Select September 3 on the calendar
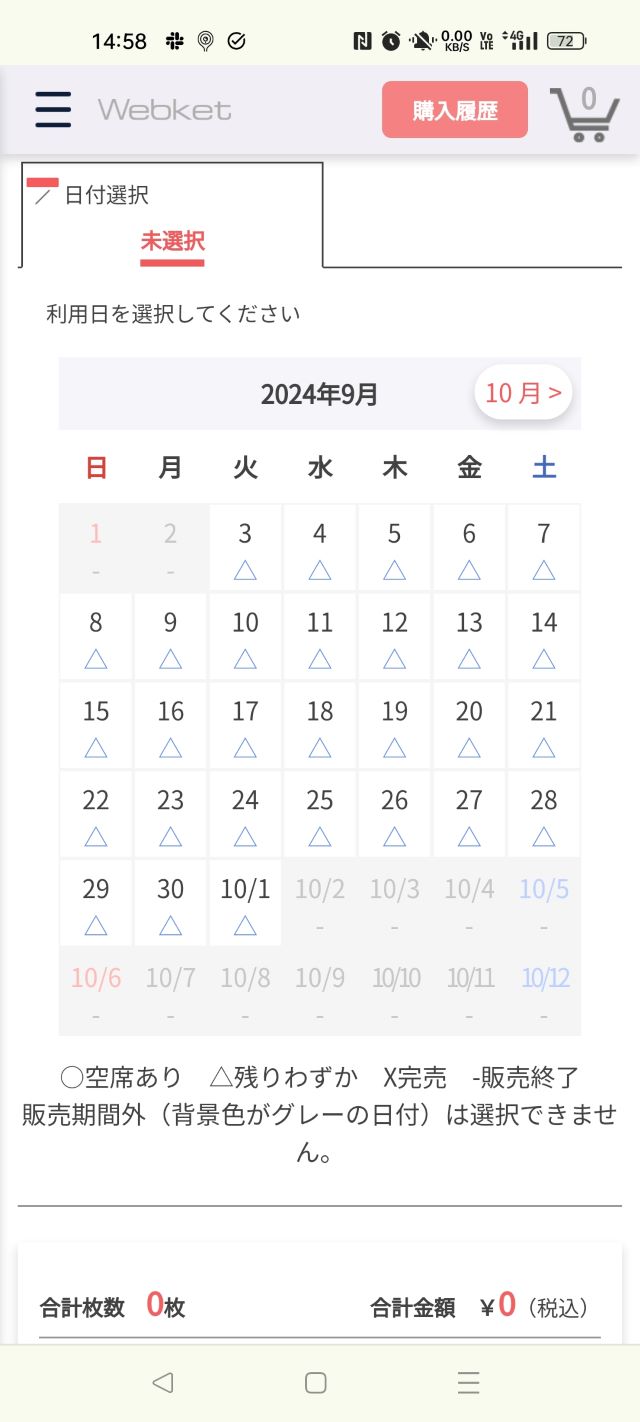The image size is (640, 1422). [x=245, y=547]
